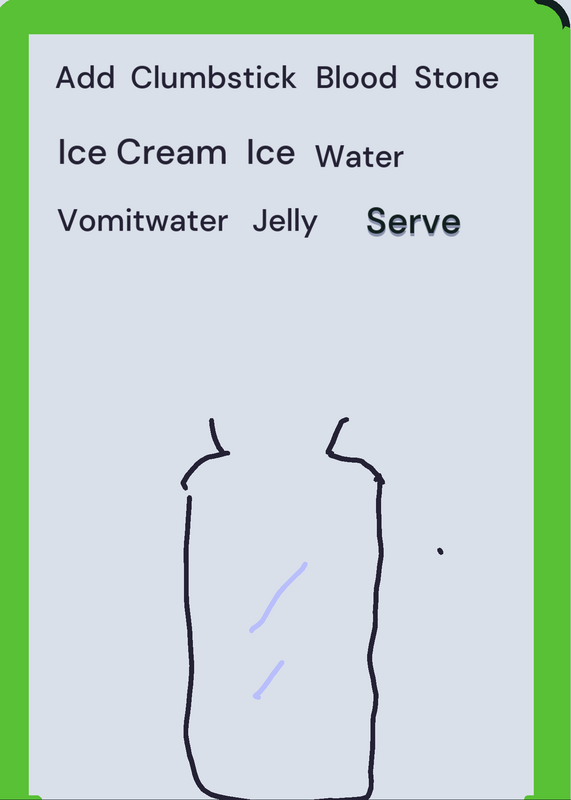Tap Serve to serve the drink
This screenshot has height=800, width=571.
point(413,221)
